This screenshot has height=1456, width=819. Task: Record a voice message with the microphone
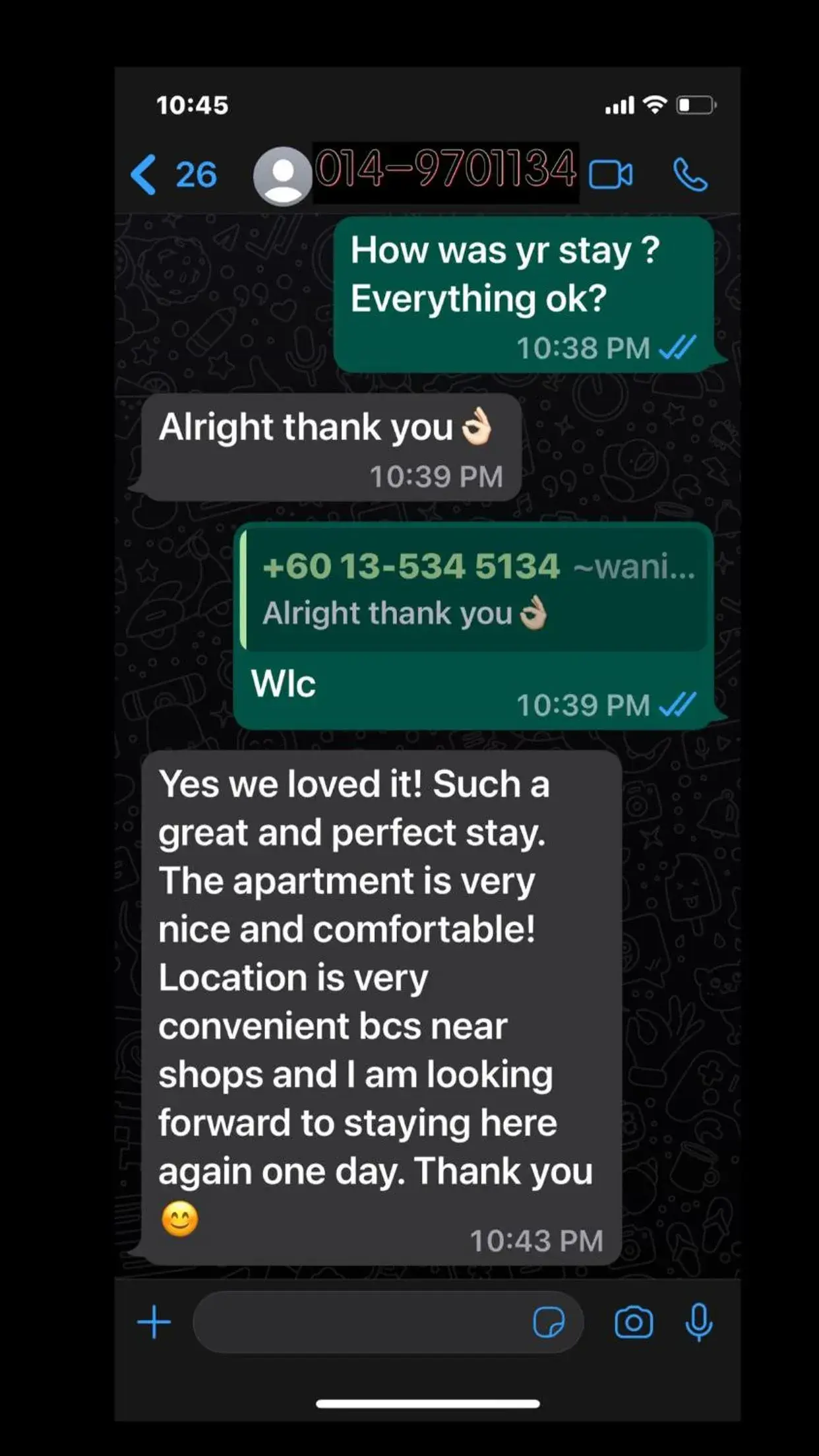point(698,1322)
